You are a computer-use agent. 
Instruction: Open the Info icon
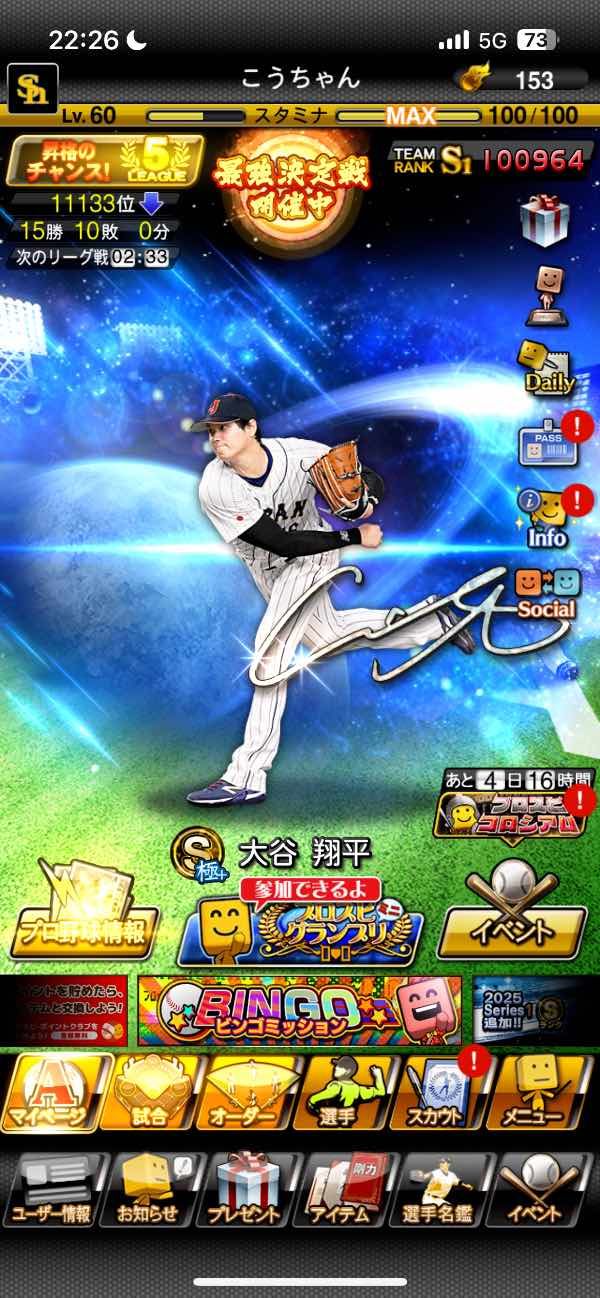click(x=546, y=518)
